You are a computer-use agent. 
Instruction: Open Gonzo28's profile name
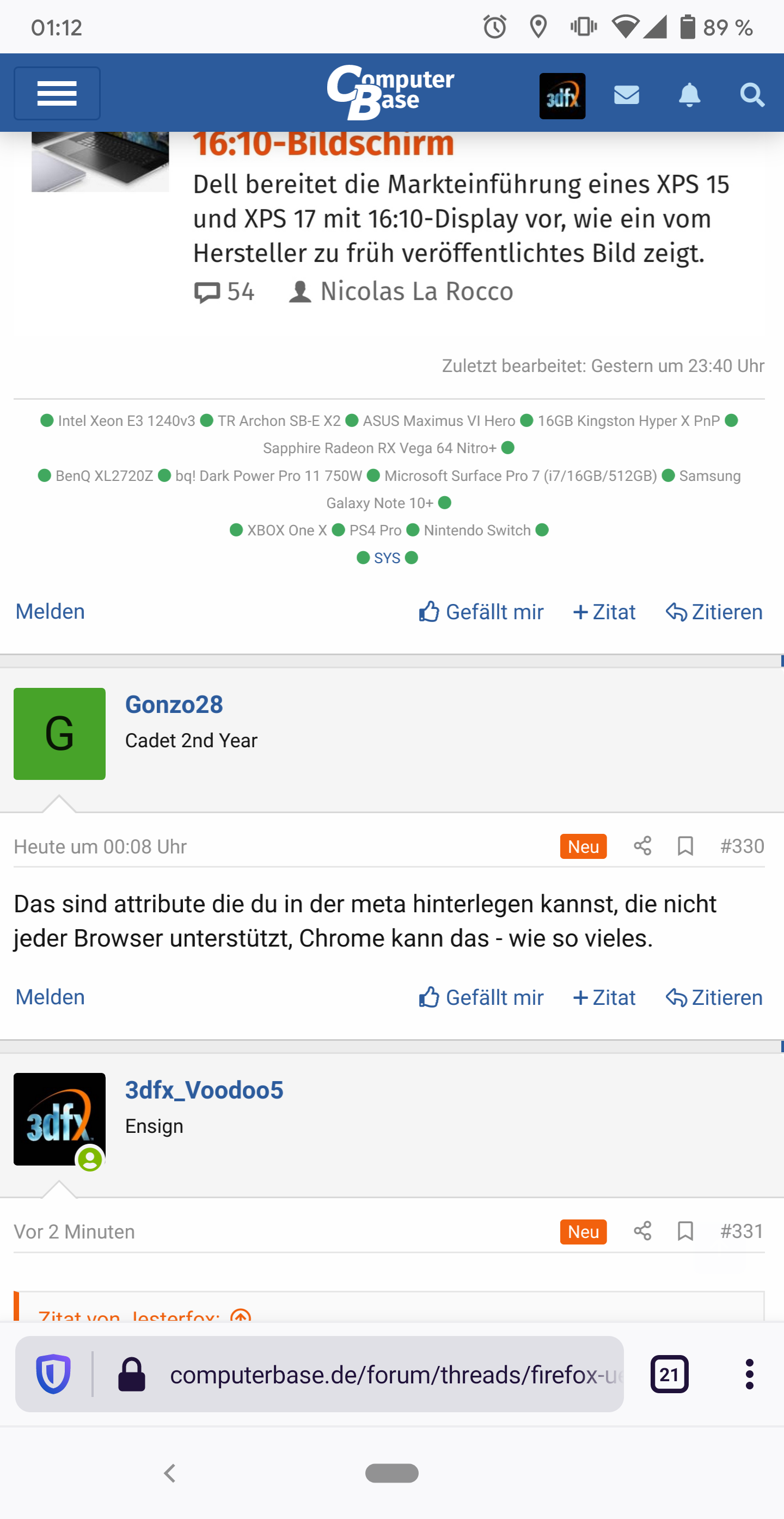click(174, 704)
